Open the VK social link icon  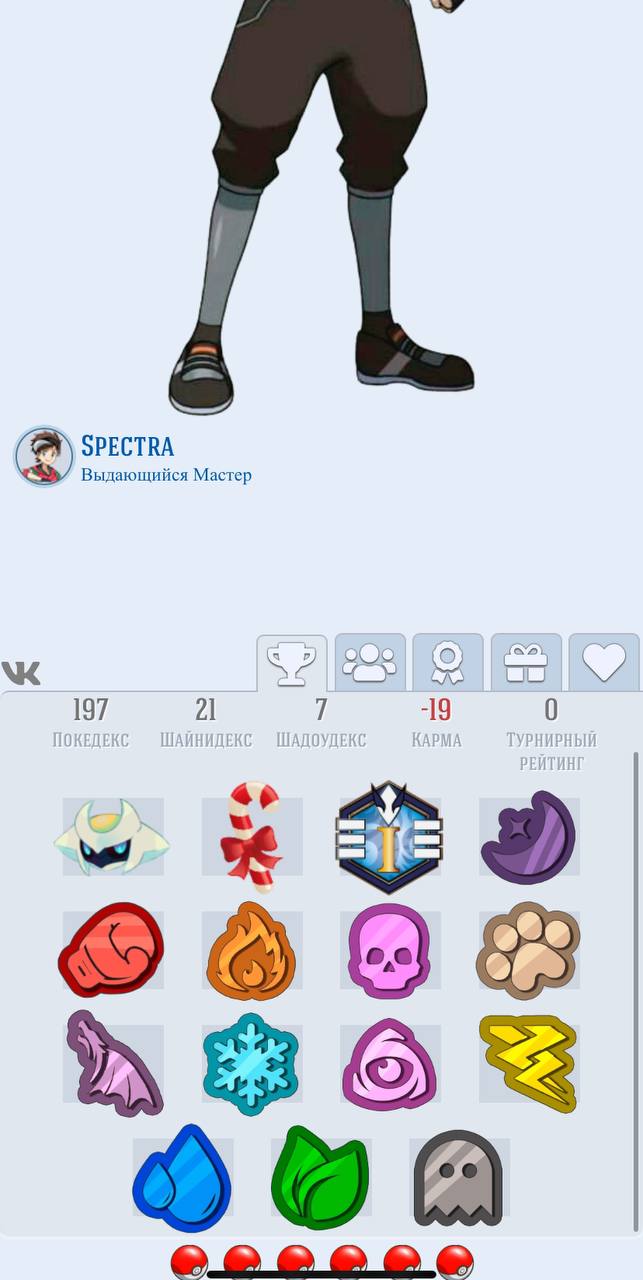(21, 672)
